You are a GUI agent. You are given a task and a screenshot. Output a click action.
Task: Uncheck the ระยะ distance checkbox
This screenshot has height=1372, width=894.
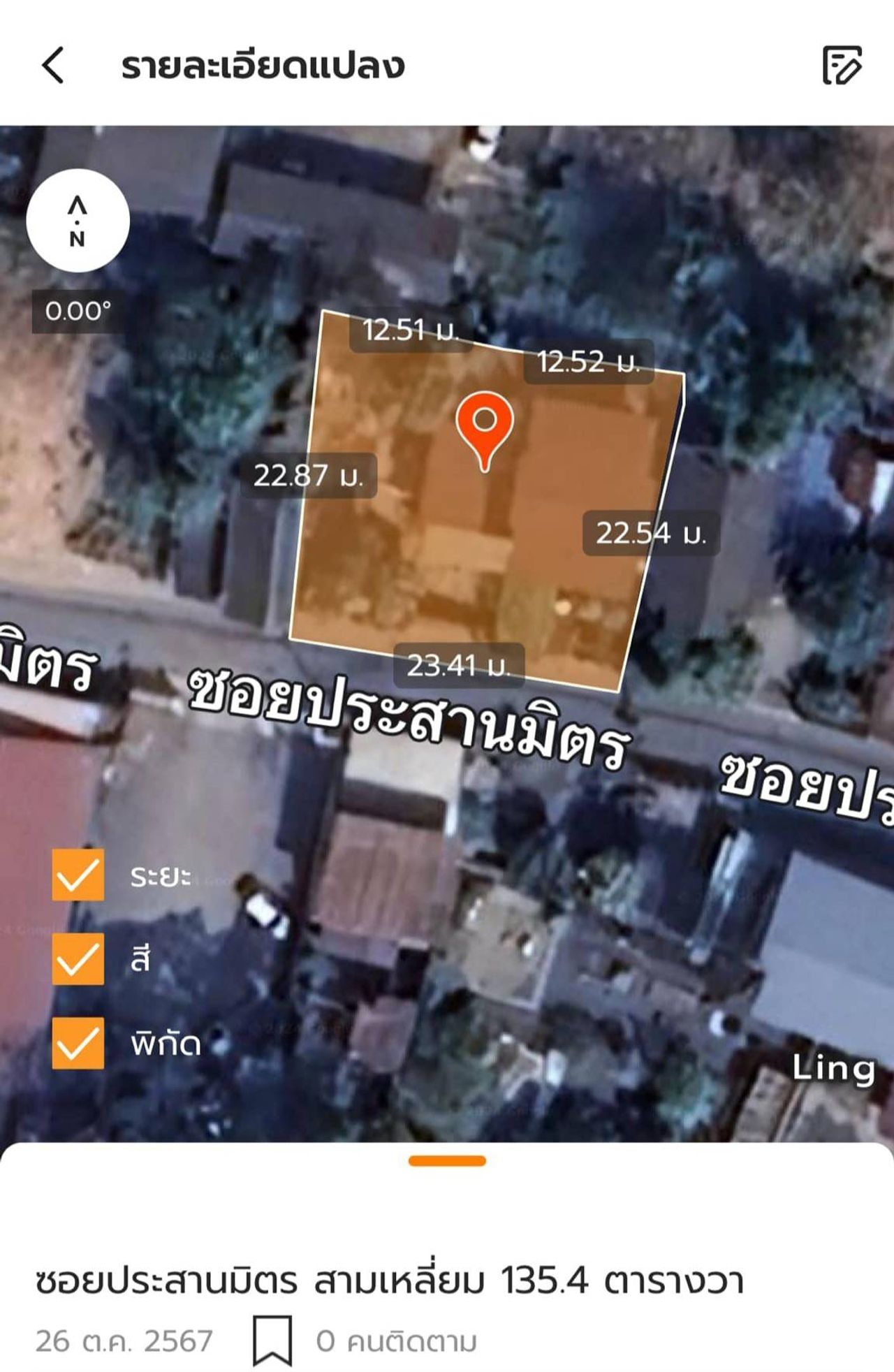[78, 875]
